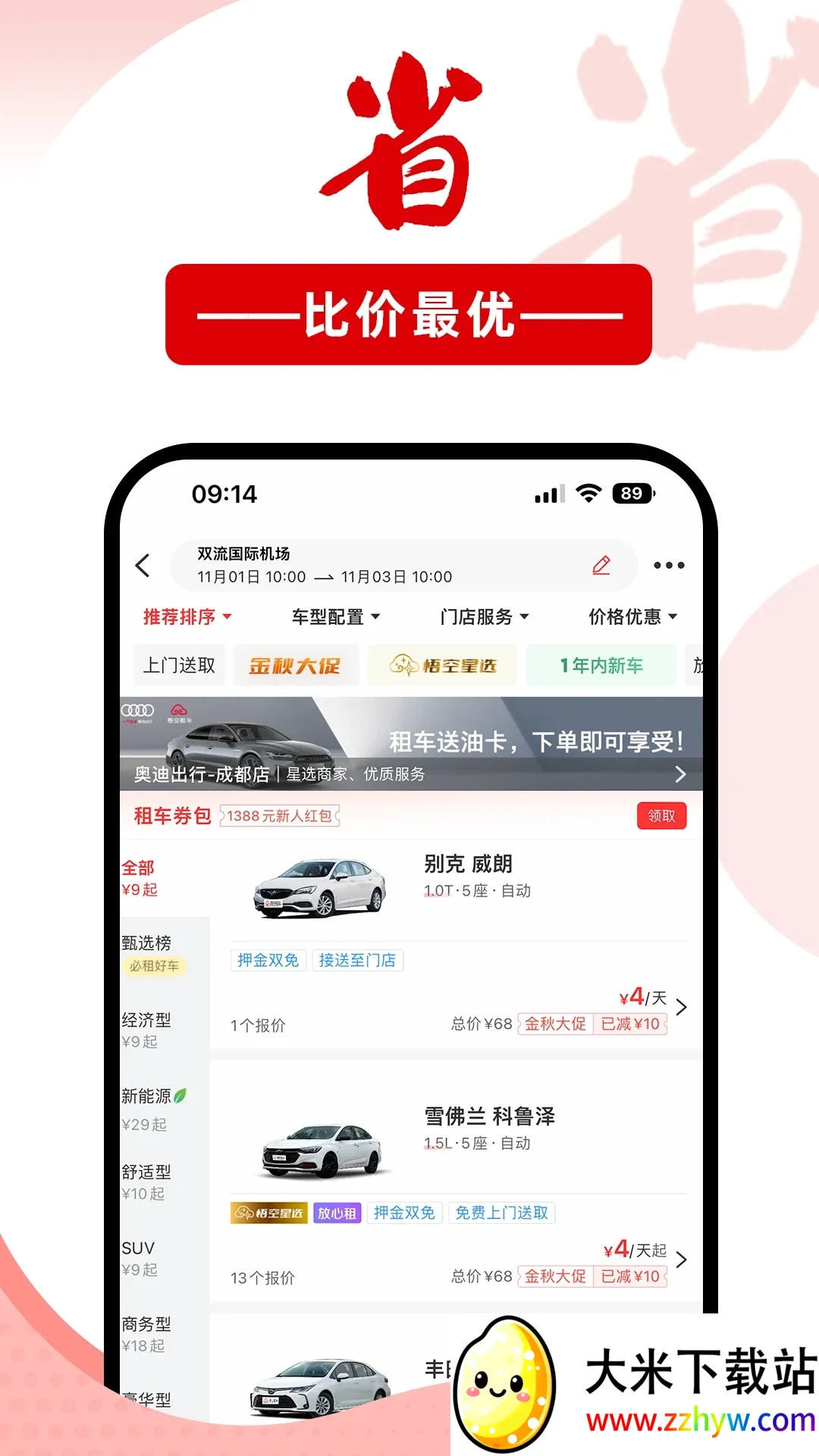Toggle the 金秋大促 promotion filter

point(296,665)
